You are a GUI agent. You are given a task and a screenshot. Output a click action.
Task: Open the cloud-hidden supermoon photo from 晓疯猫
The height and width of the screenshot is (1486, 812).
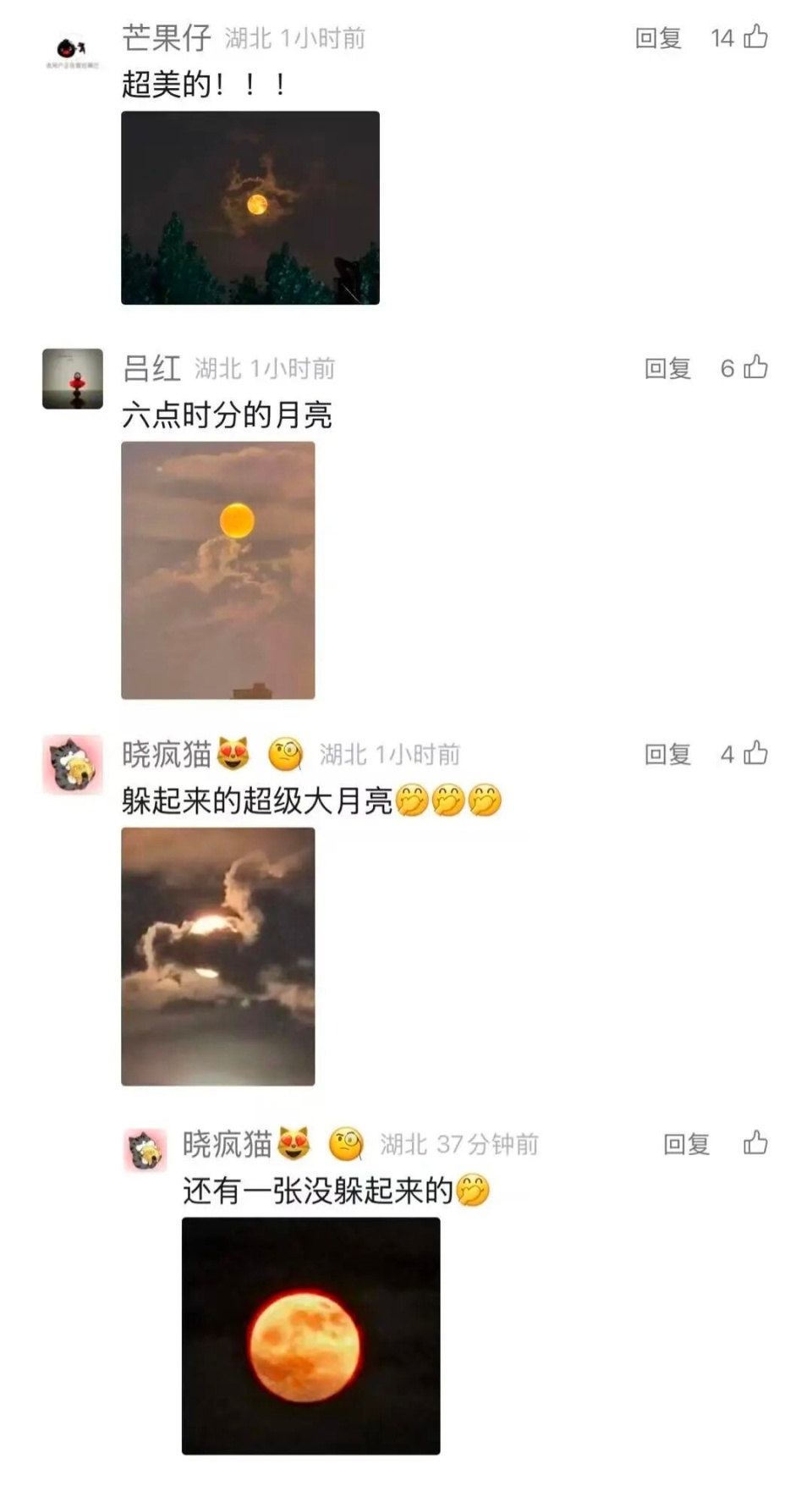218,957
